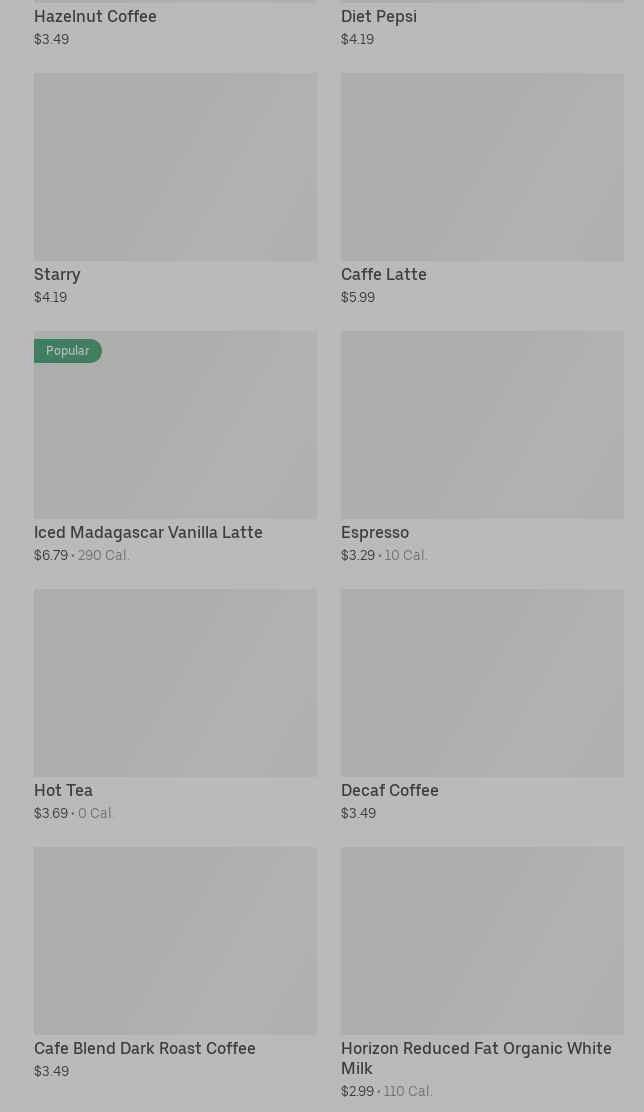Open Cafe Blend Dark Roast Coffee
This screenshot has width=644, height=1112.
175,964
